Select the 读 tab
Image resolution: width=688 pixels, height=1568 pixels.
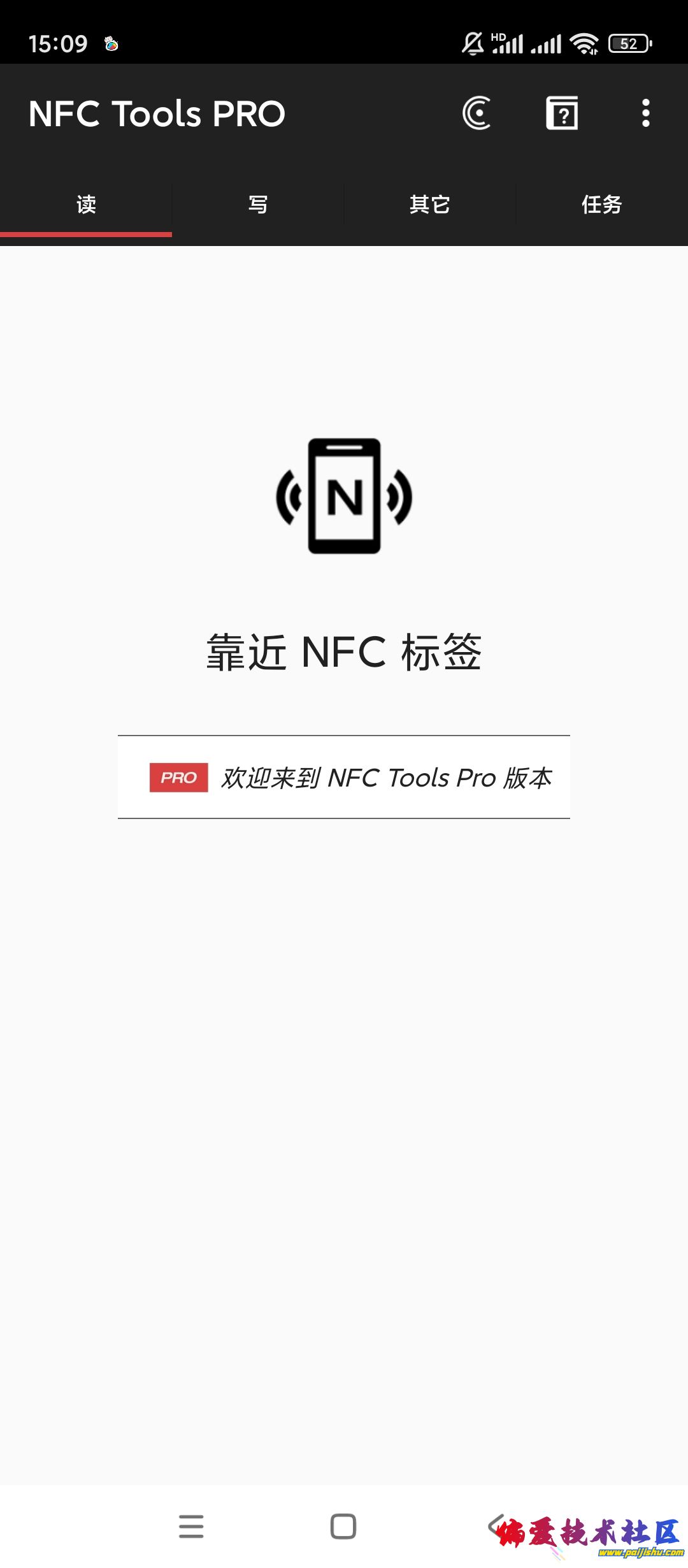pyautogui.click(x=86, y=205)
